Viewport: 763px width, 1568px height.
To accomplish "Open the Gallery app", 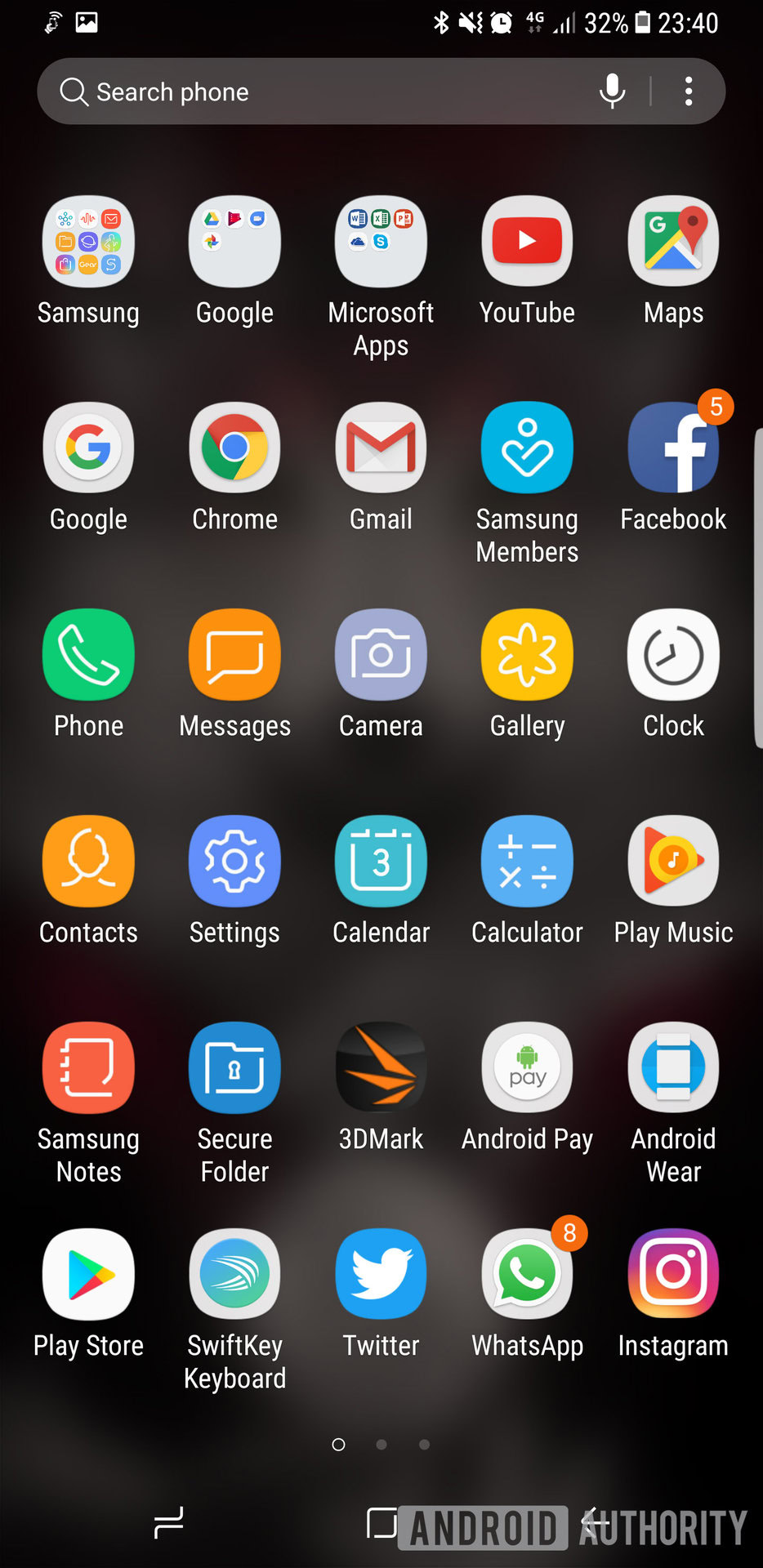I will 527,655.
